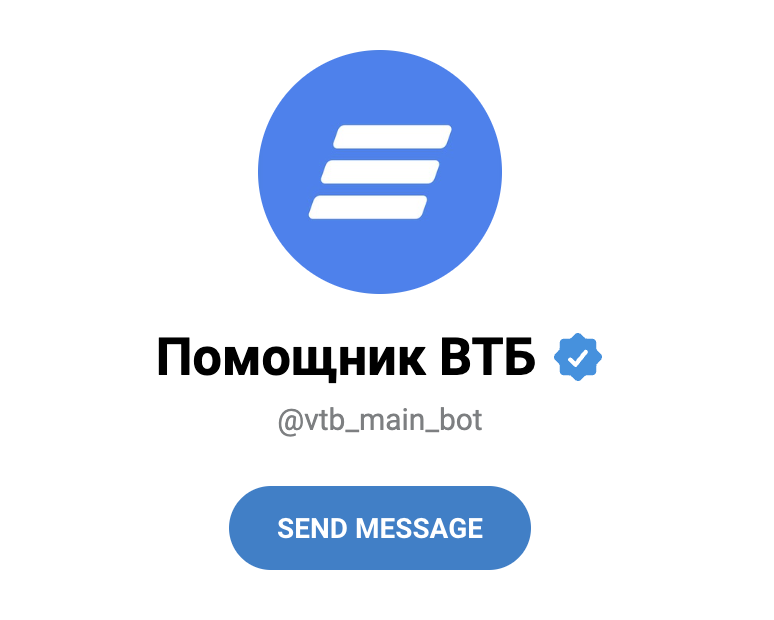Tap the SEND MESSAGE button
This screenshot has height=620, width=774.
pyautogui.click(x=380, y=528)
